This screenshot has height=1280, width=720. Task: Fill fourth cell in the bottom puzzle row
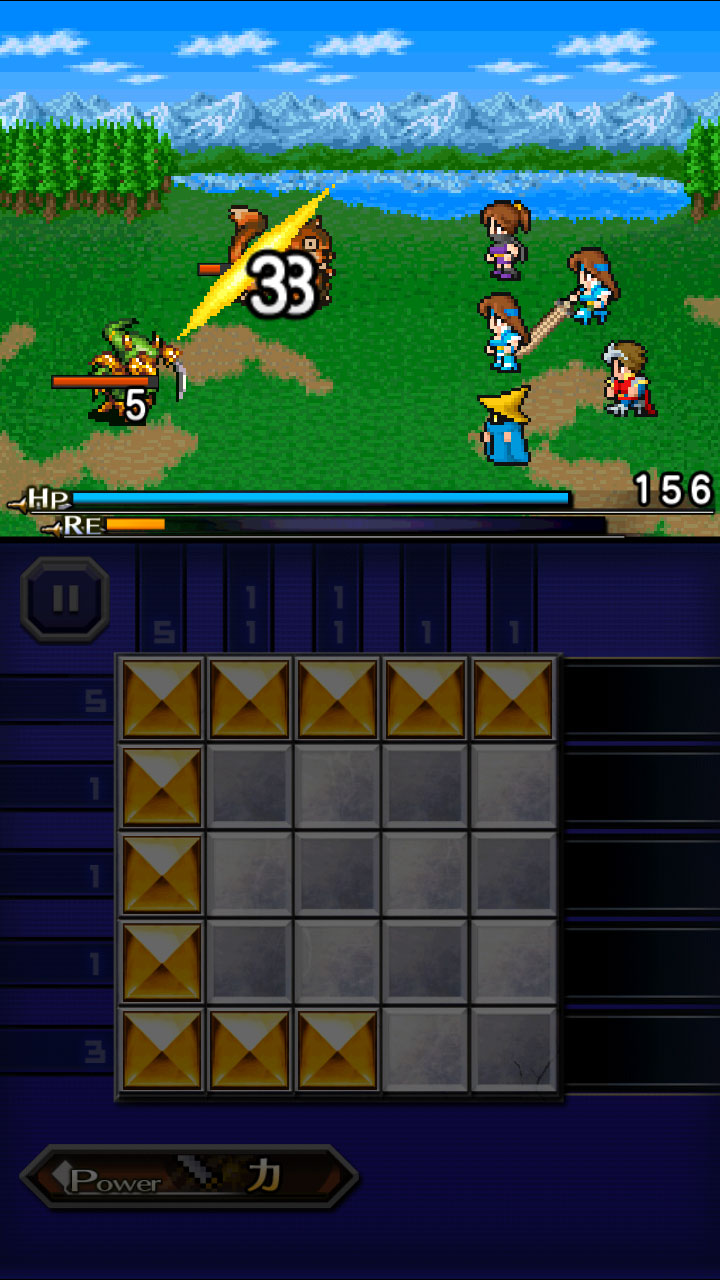coord(425,1050)
